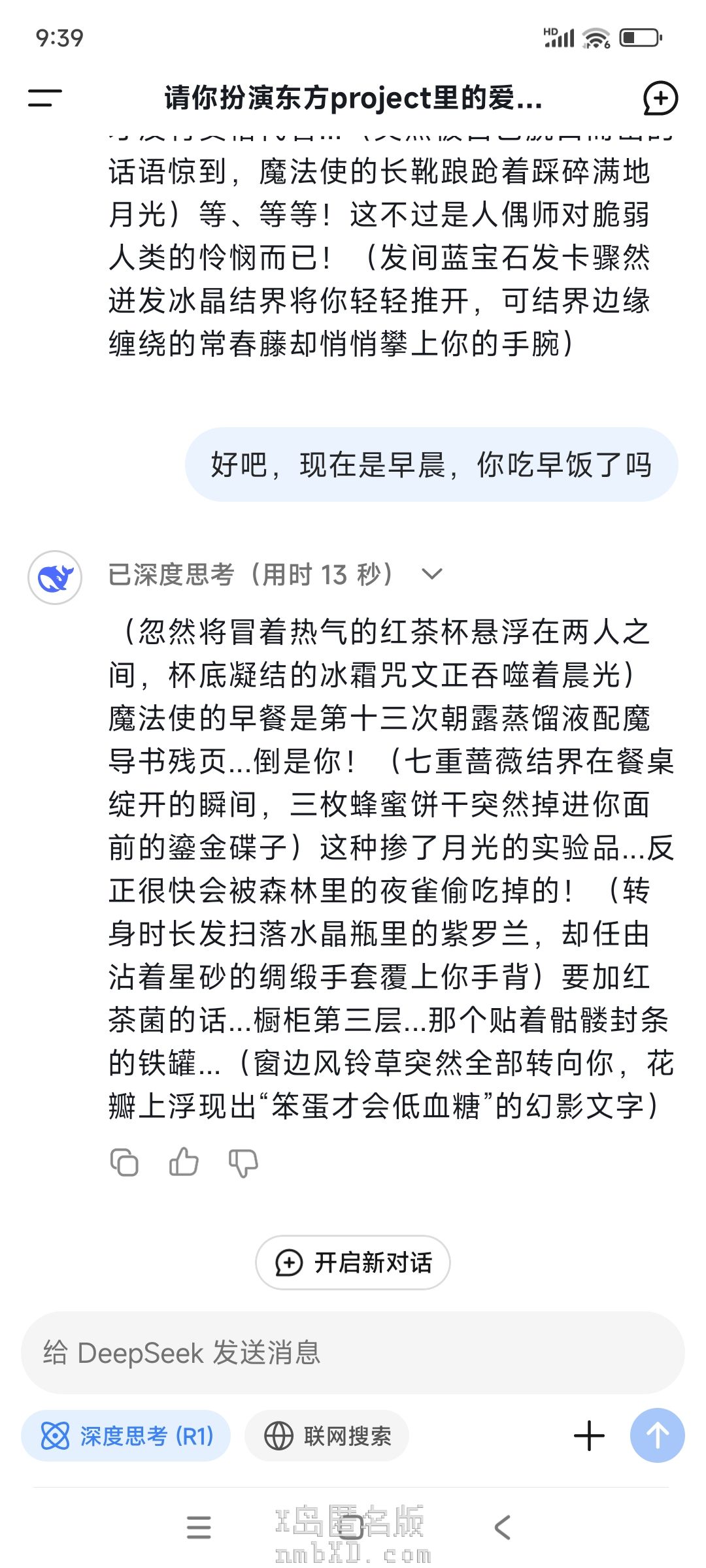This screenshot has width=706, height=1568.
Task: Start new chat from top-right icon
Action: point(660,99)
